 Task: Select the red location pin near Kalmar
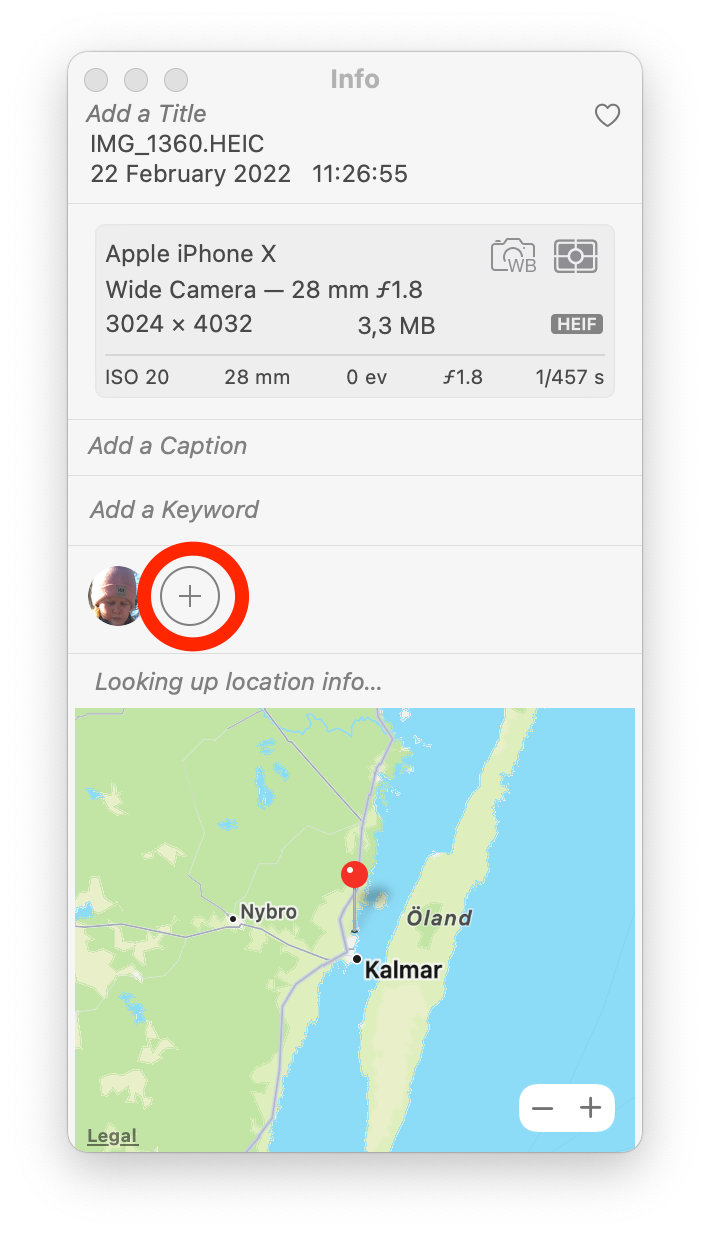(x=354, y=876)
